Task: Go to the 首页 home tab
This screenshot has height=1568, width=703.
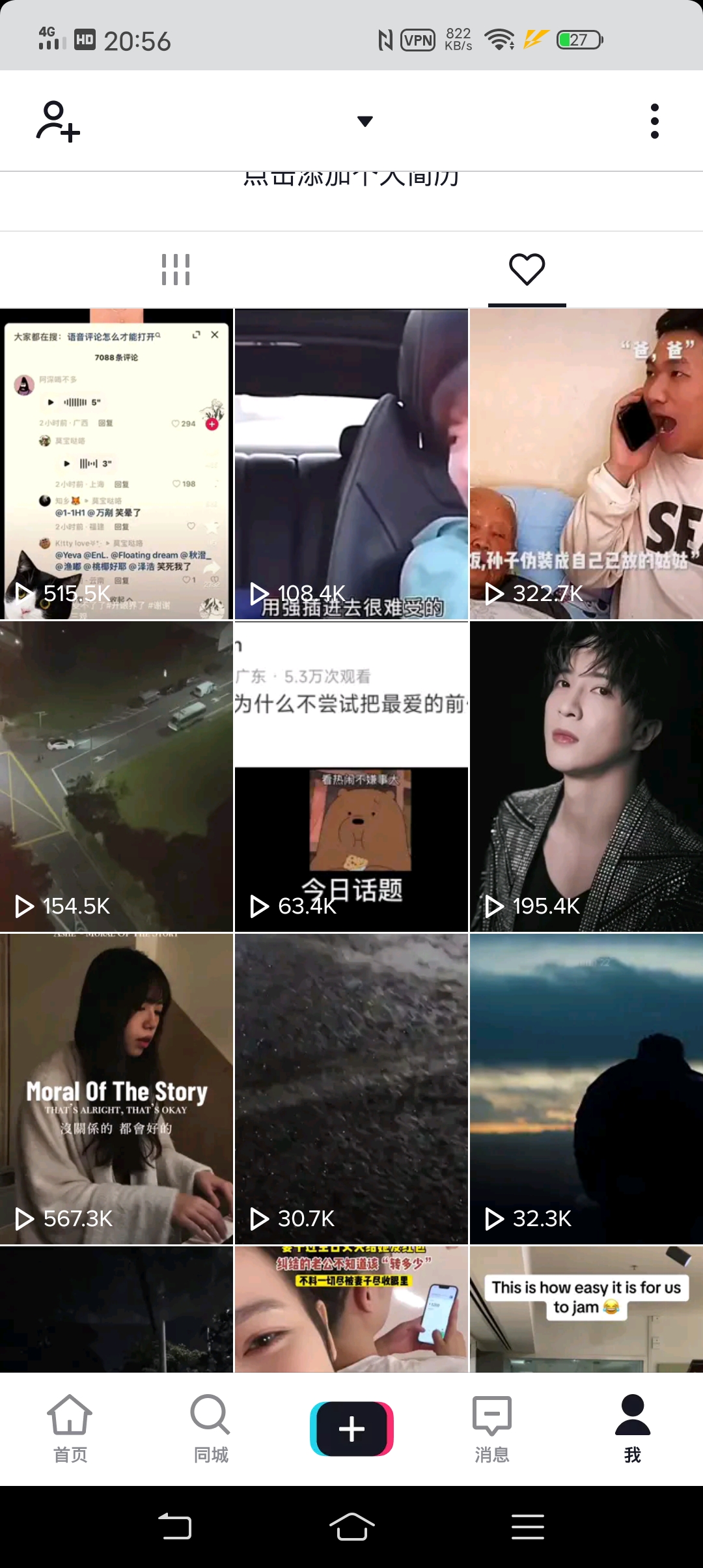Action: [70, 1429]
